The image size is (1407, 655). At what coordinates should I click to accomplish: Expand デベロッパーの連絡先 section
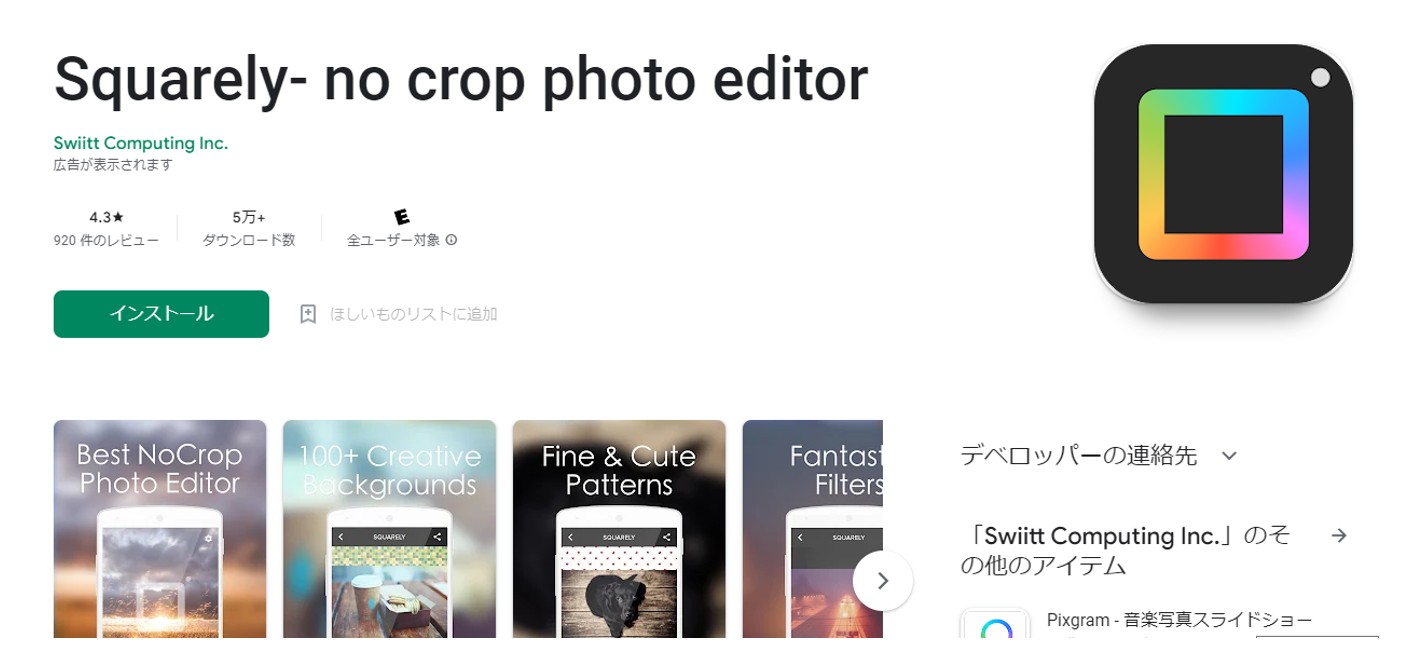pos(1229,456)
